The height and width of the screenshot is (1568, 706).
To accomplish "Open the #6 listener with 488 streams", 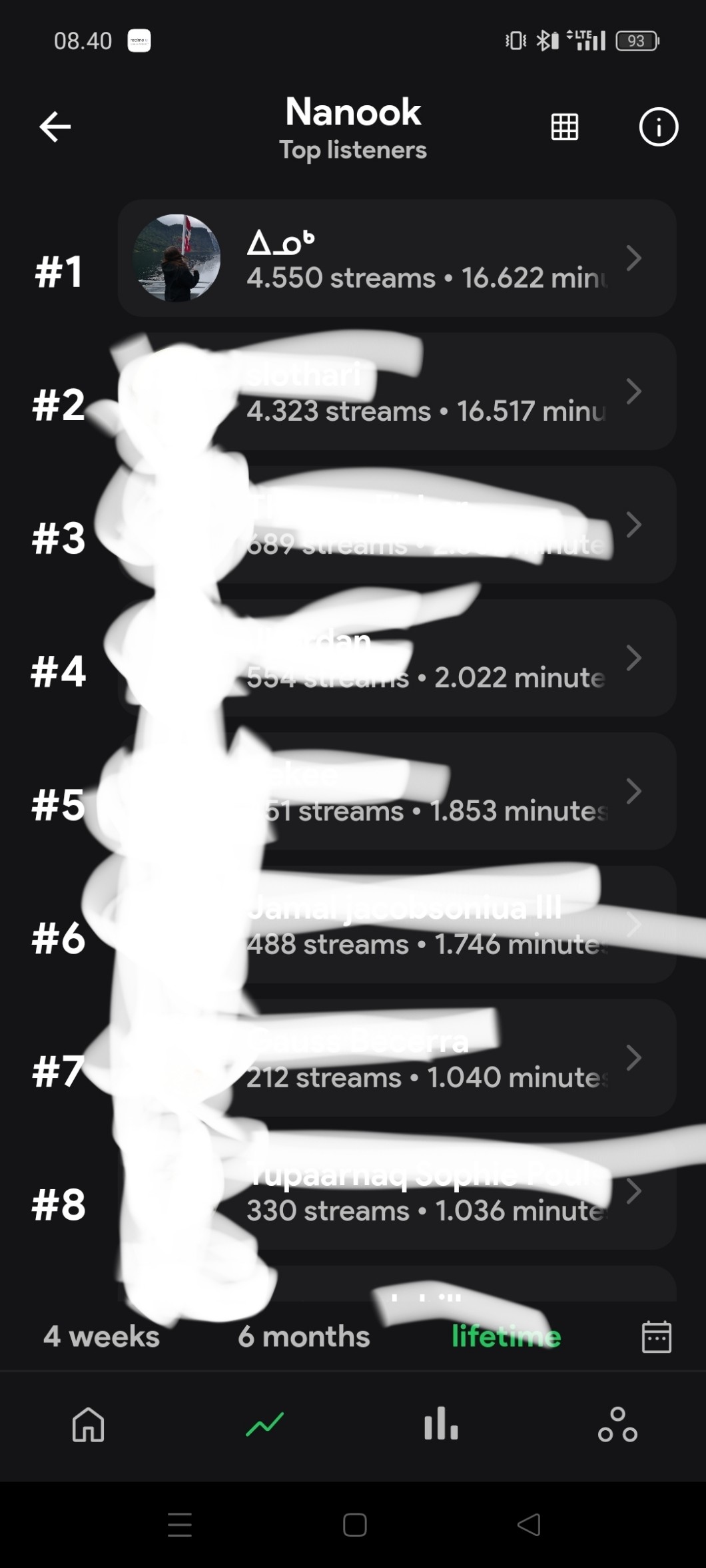I will pos(397,924).
